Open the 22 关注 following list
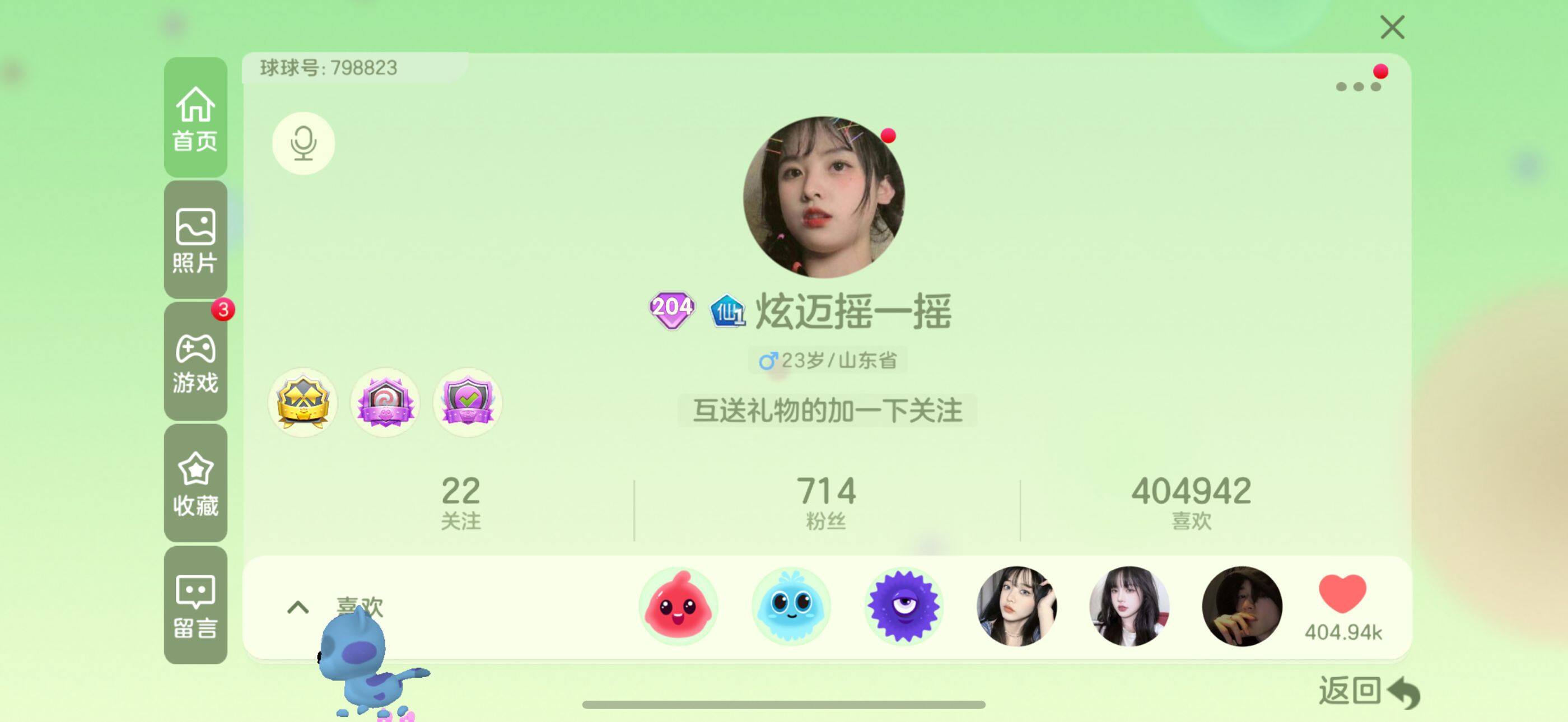1568x722 pixels. pos(460,503)
